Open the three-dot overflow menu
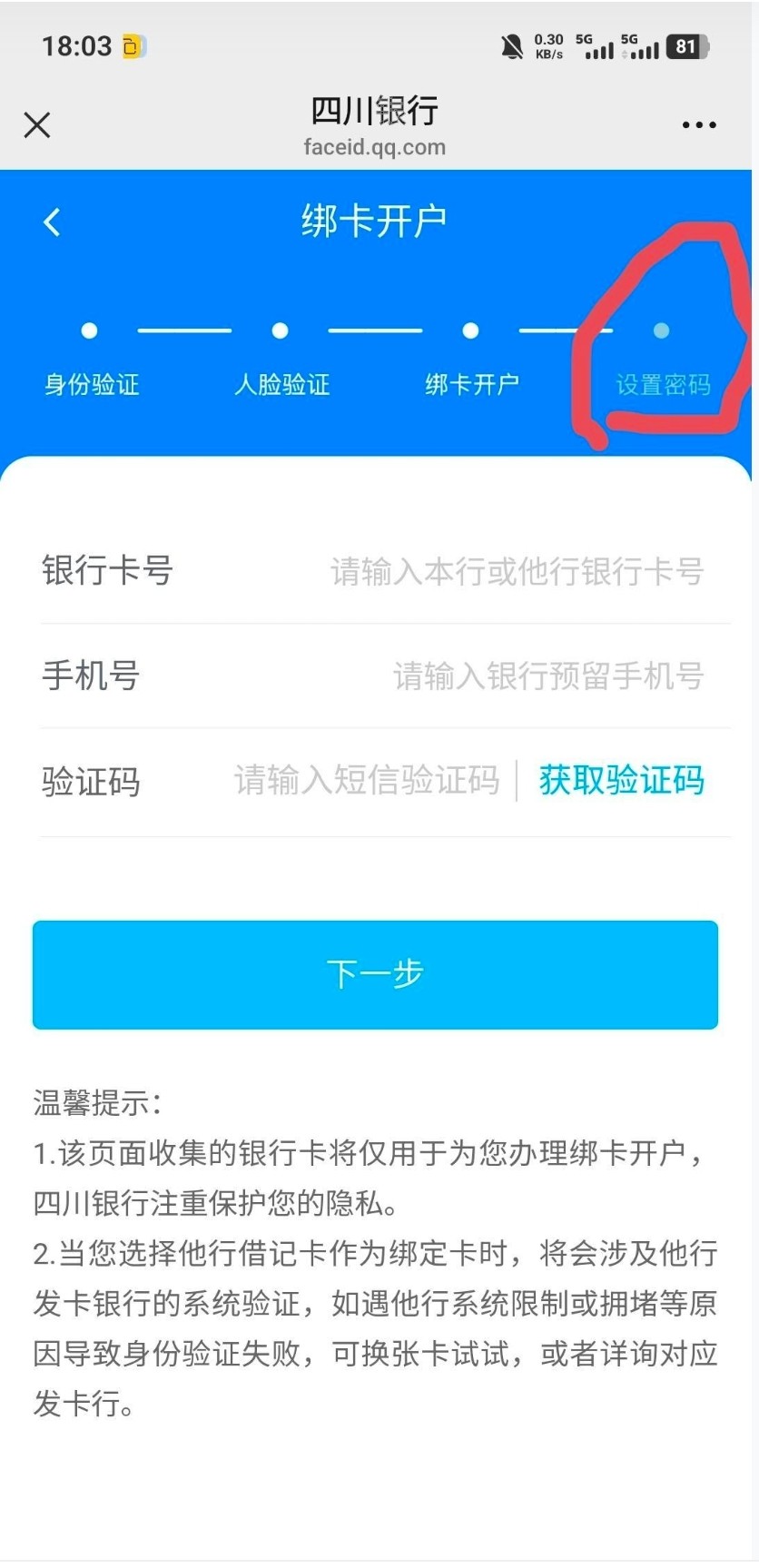The width and height of the screenshot is (759, 1568). coord(699,125)
